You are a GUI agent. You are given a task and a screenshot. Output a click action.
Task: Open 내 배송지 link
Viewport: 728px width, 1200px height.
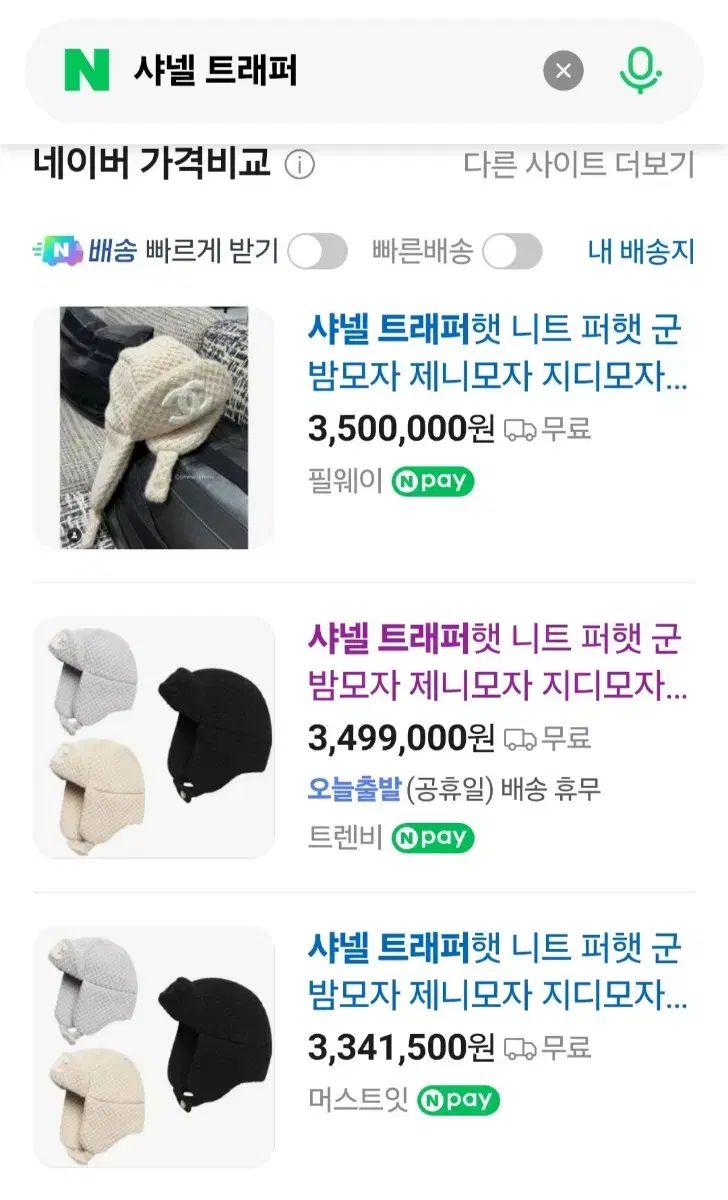(640, 251)
